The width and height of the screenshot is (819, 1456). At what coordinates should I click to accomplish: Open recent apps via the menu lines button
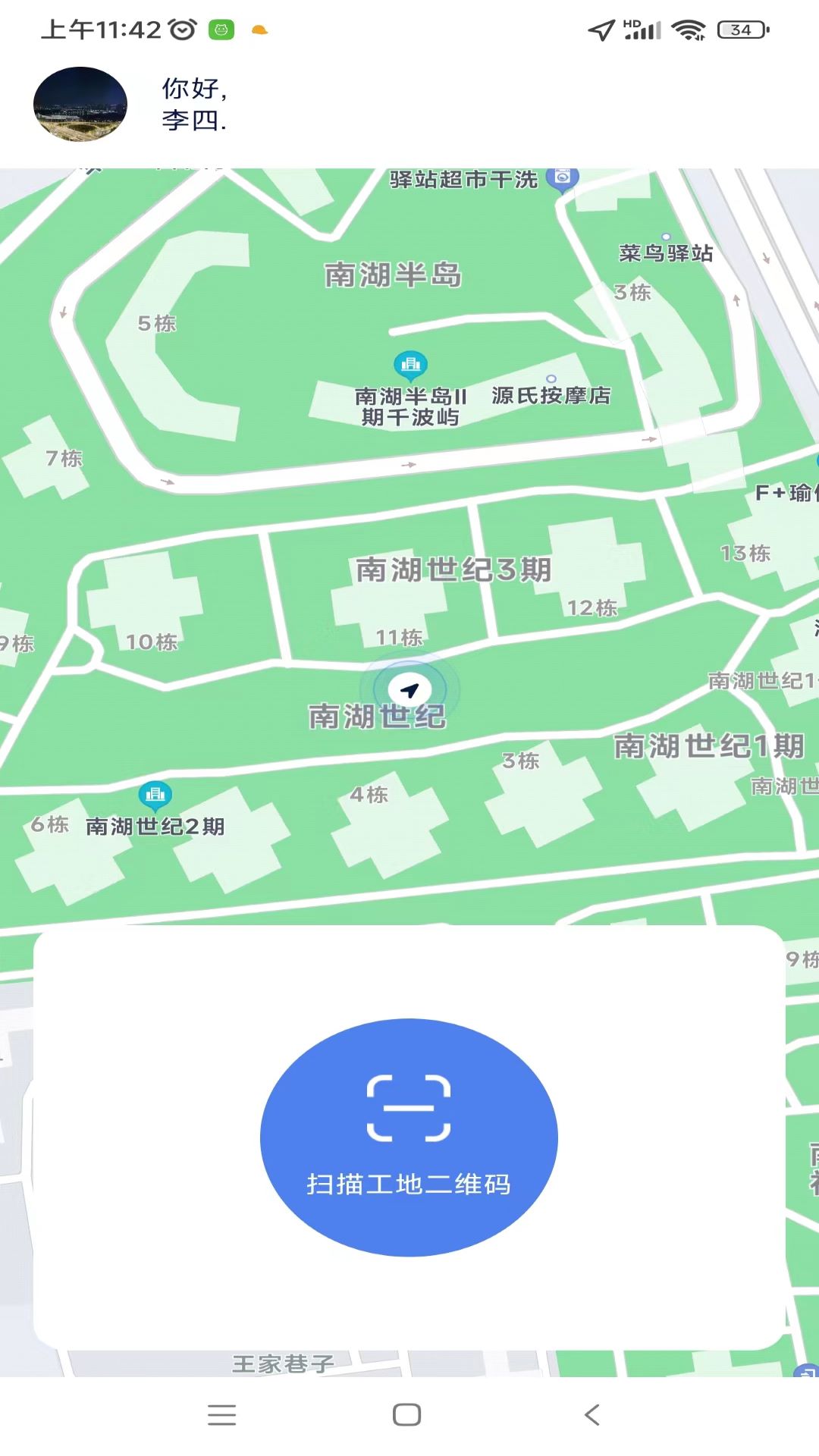coord(221,1414)
